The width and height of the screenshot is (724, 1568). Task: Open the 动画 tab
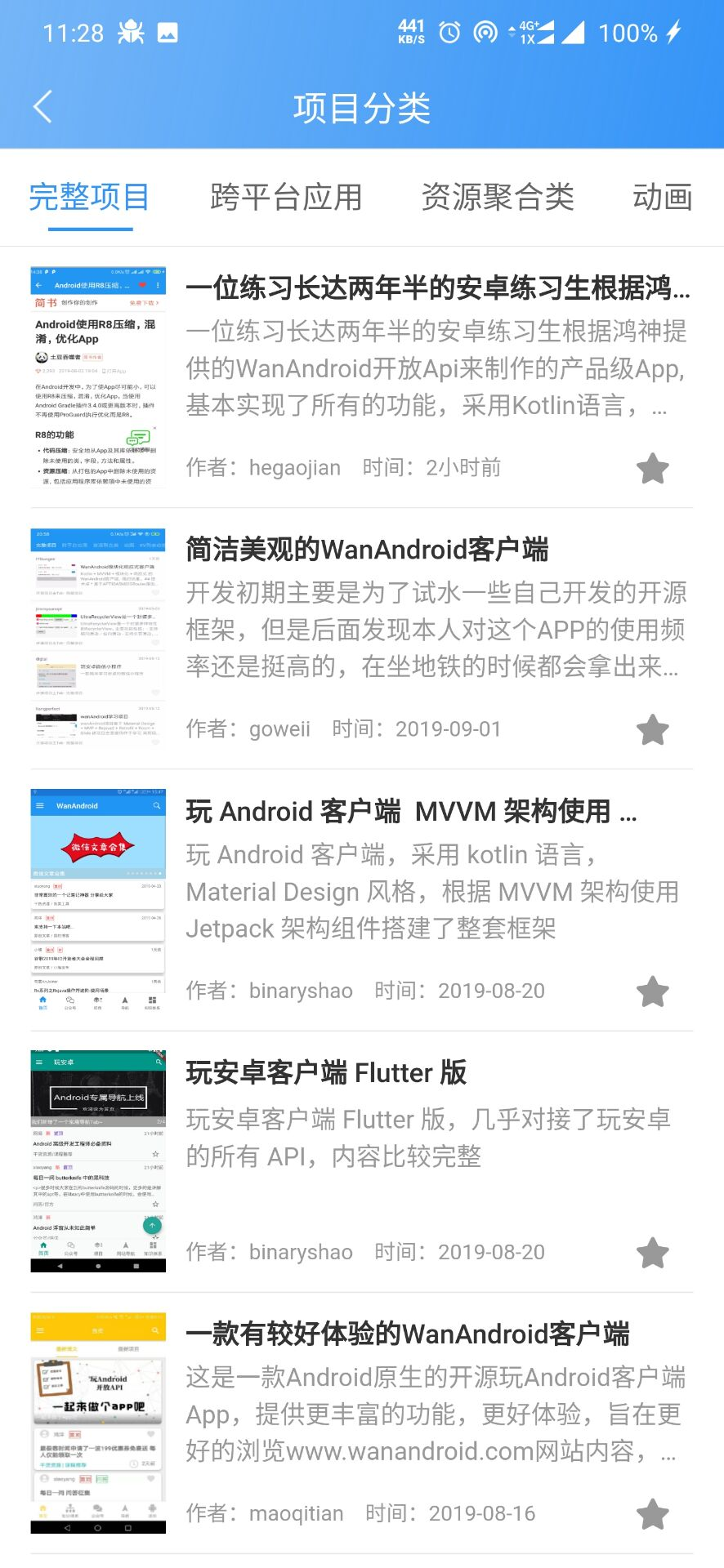point(662,198)
